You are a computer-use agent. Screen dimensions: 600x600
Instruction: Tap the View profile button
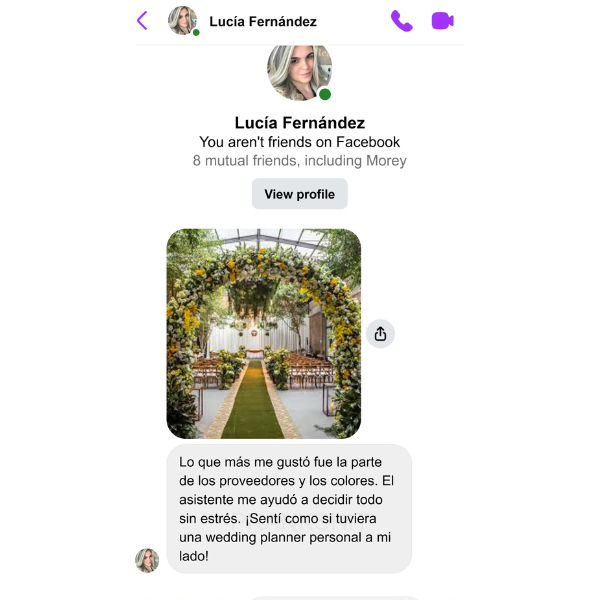pos(299,194)
